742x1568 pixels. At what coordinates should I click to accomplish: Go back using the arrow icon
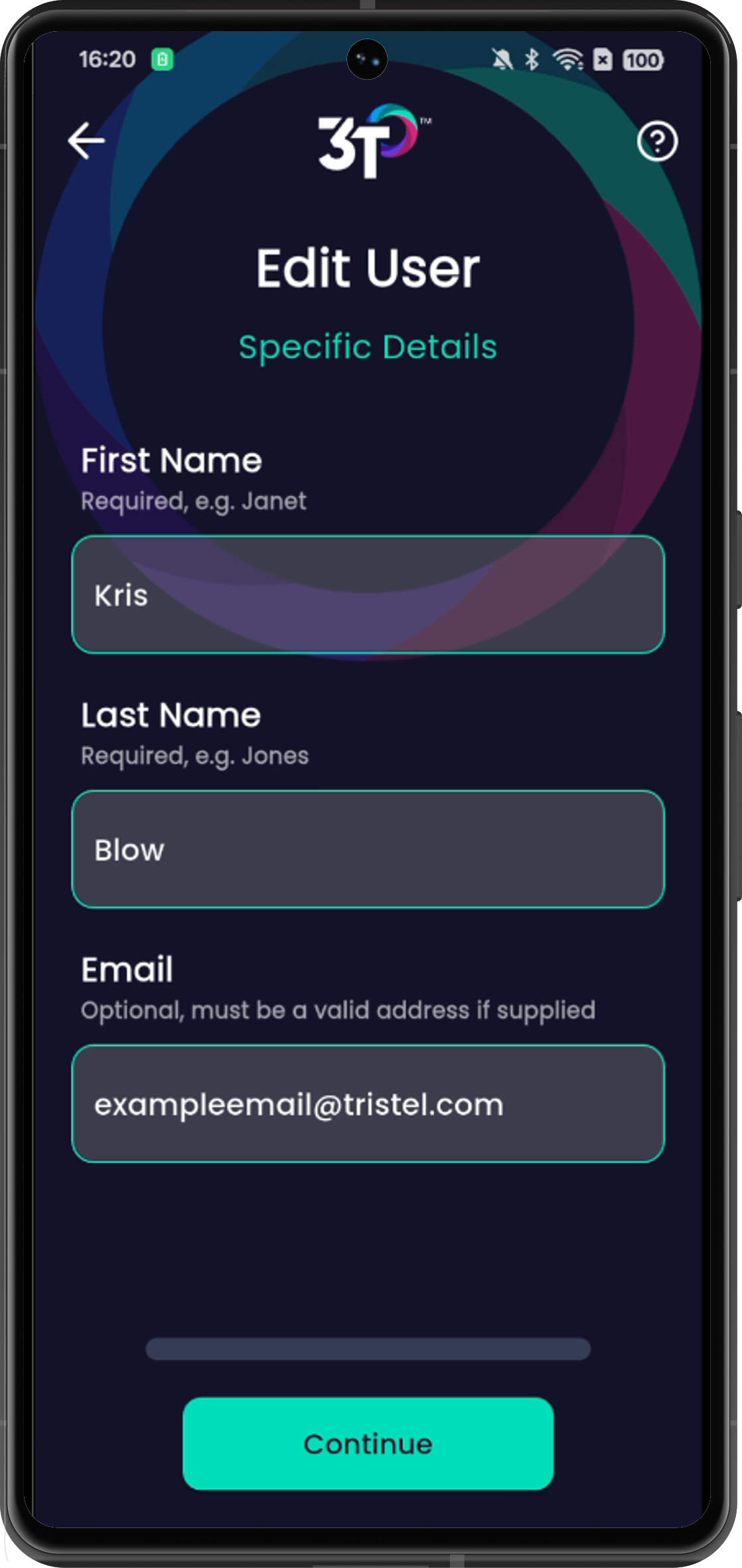pos(86,140)
